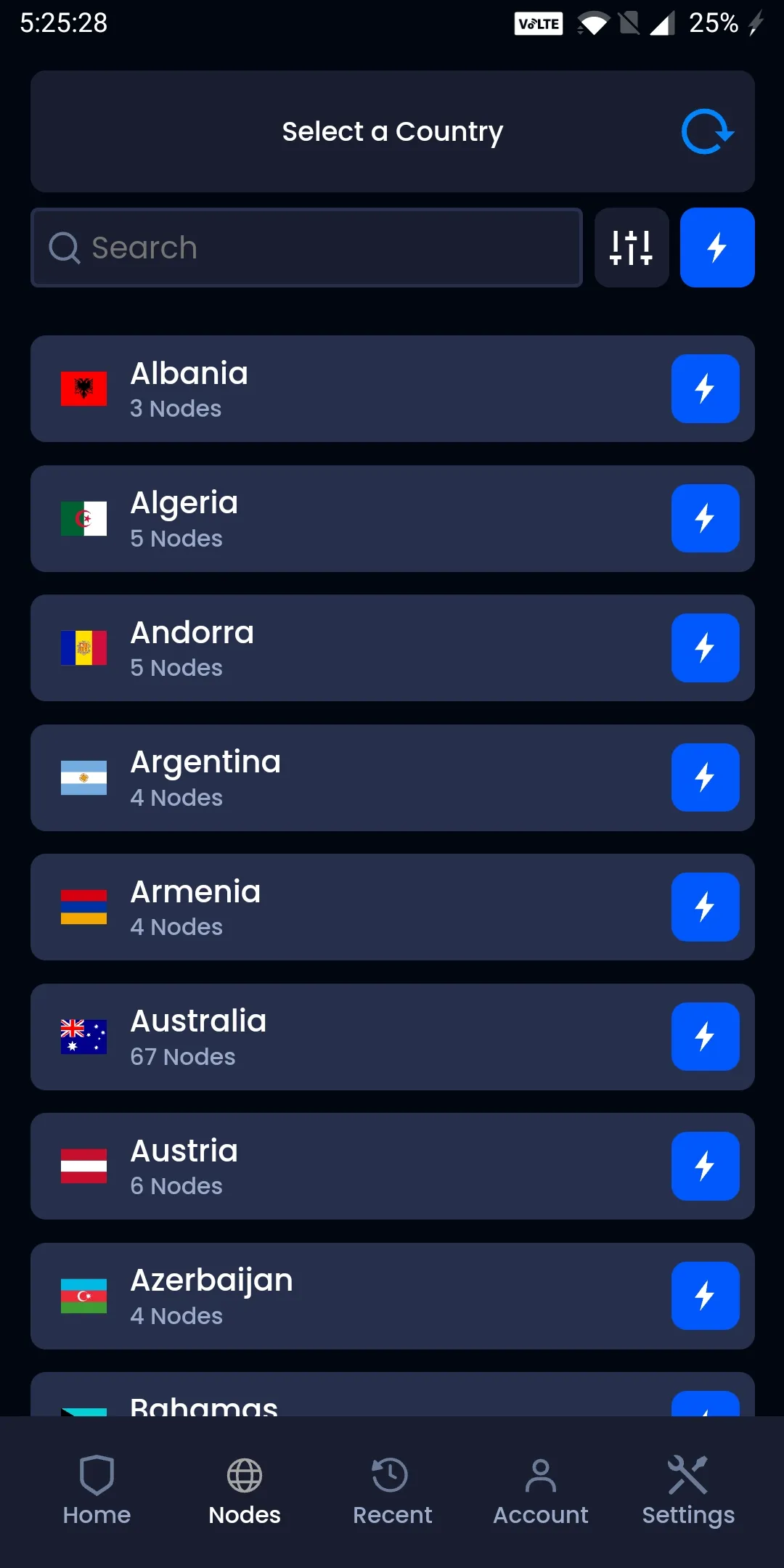This screenshot has width=784, height=1568.
Task: Connect to Azerbaijan via its lightning button
Action: point(705,1296)
